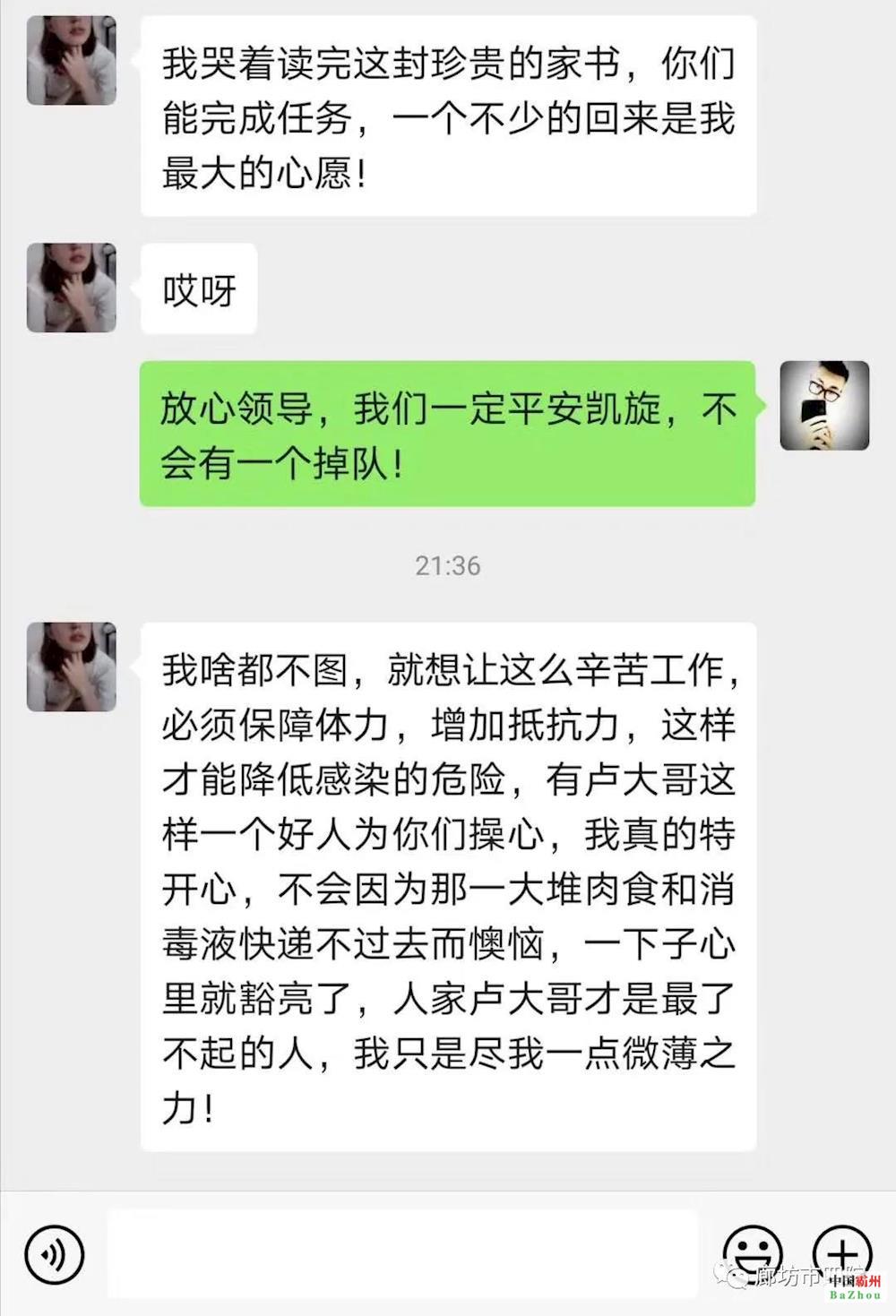This screenshot has height=1316, width=896.
Task: Open the avatar beside the 哎呀 message
Action: click(72, 288)
